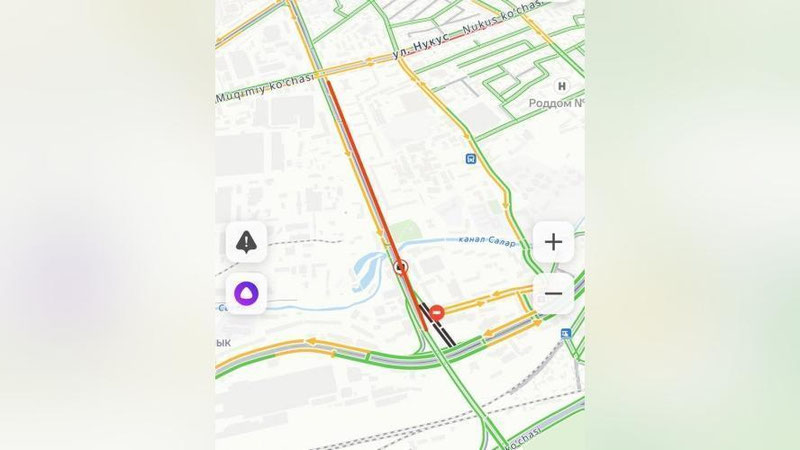Launch the Alice voice assistant
Viewport: 800px width, 450px height.
[246, 294]
